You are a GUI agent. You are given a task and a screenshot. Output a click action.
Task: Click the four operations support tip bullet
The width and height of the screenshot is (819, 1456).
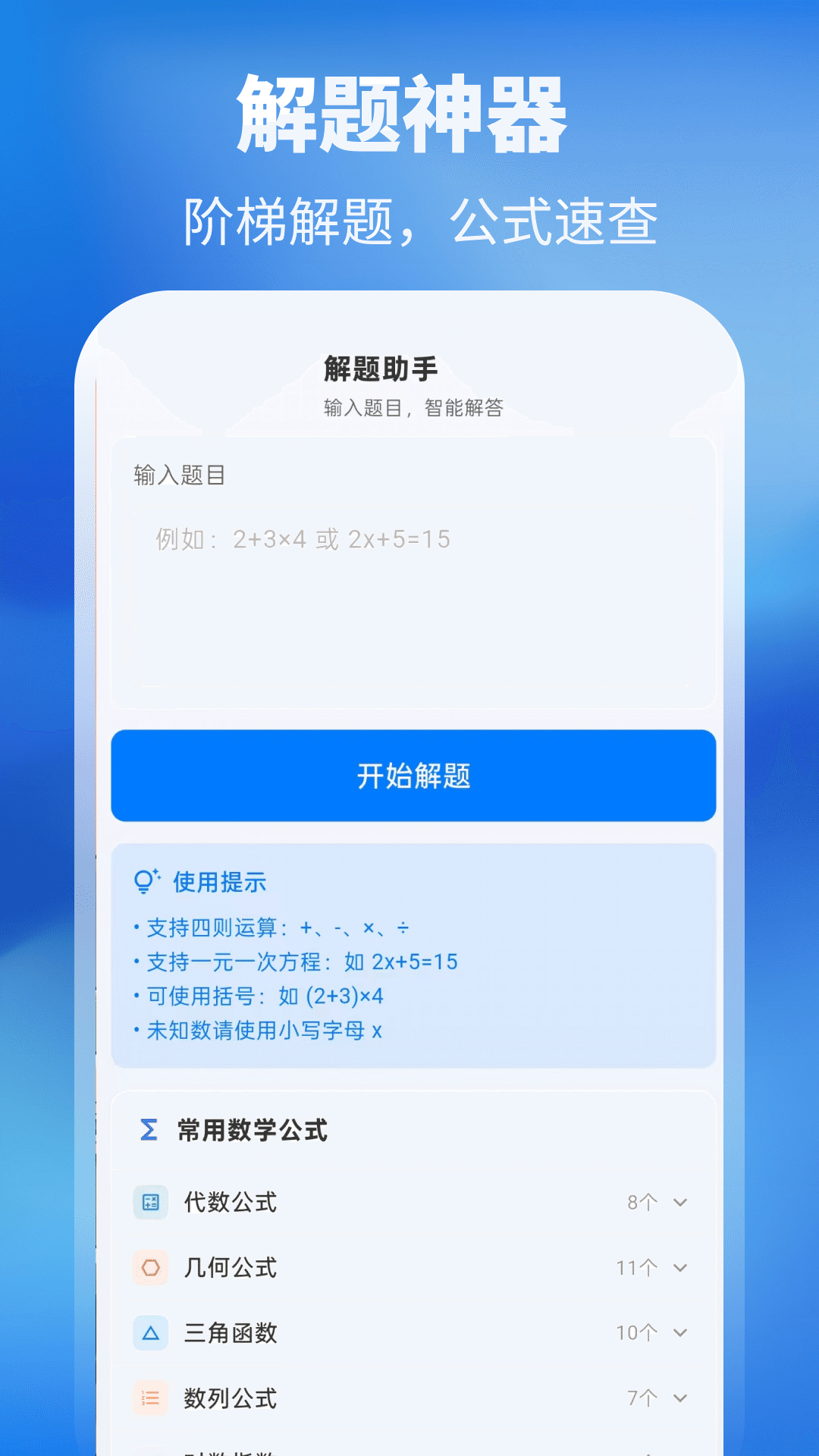pos(273,927)
